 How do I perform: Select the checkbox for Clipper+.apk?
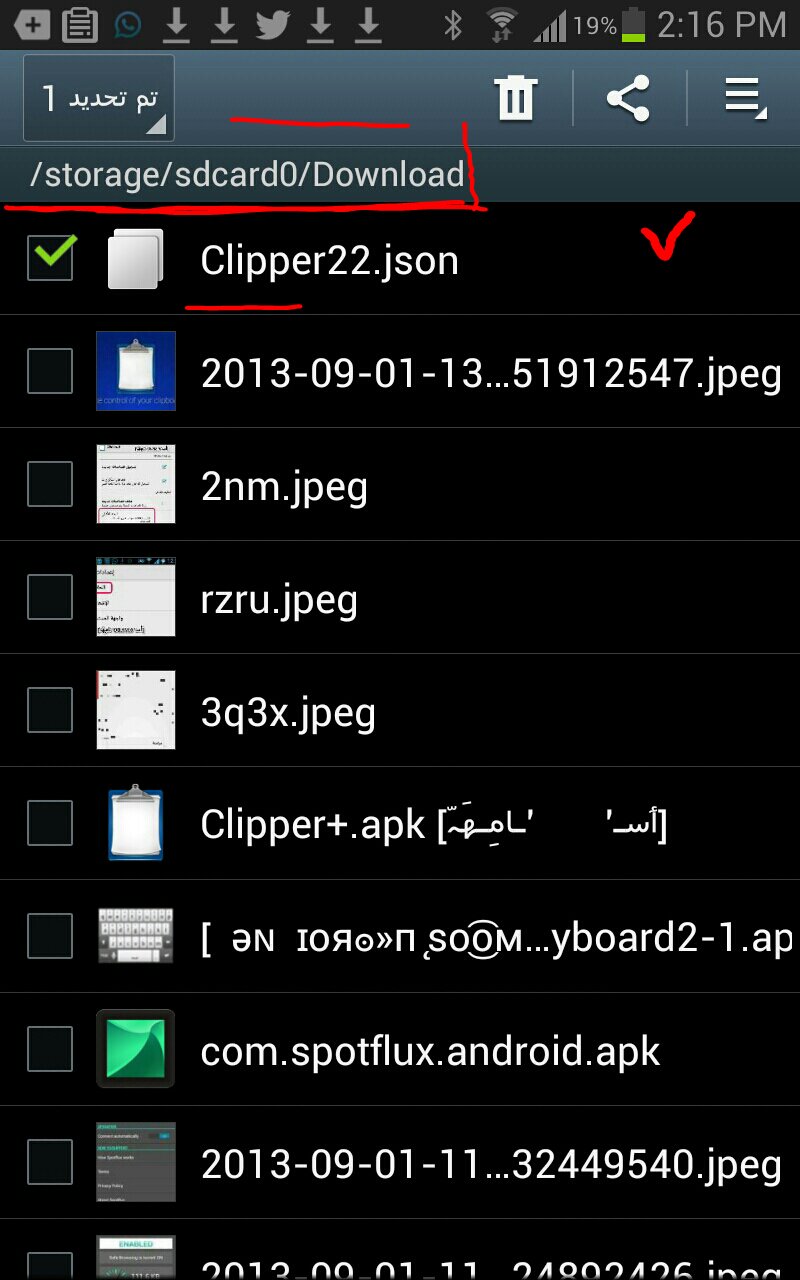pos(50,824)
